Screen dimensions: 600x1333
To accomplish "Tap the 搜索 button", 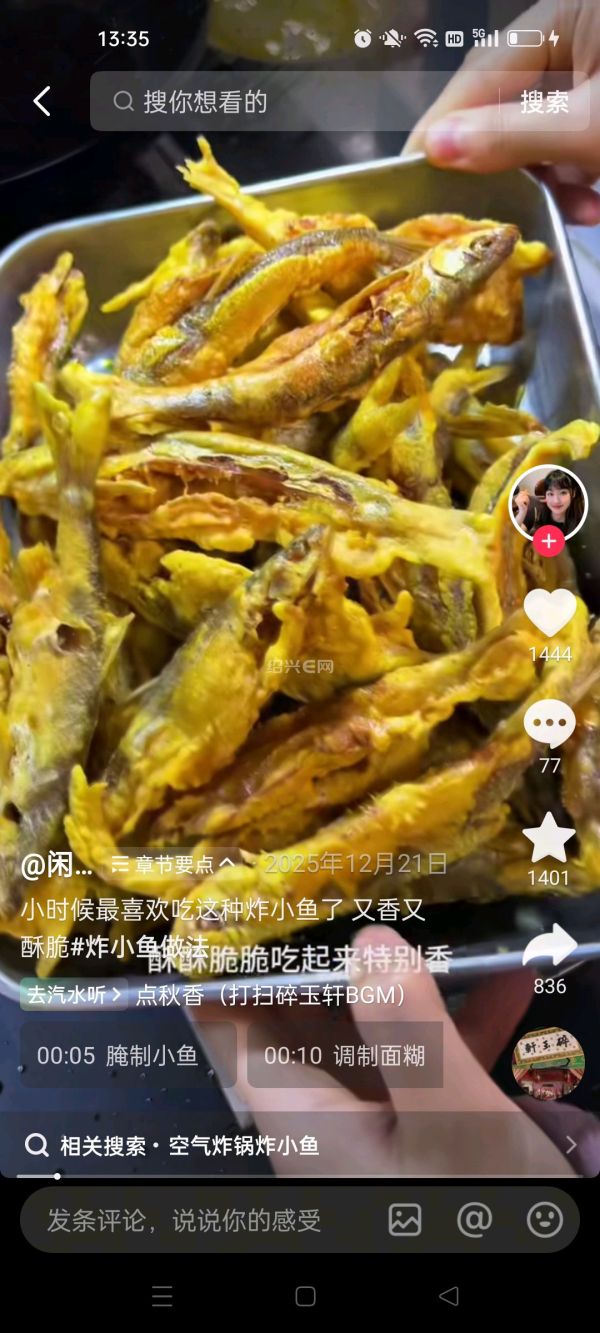I will coord(544,101).
